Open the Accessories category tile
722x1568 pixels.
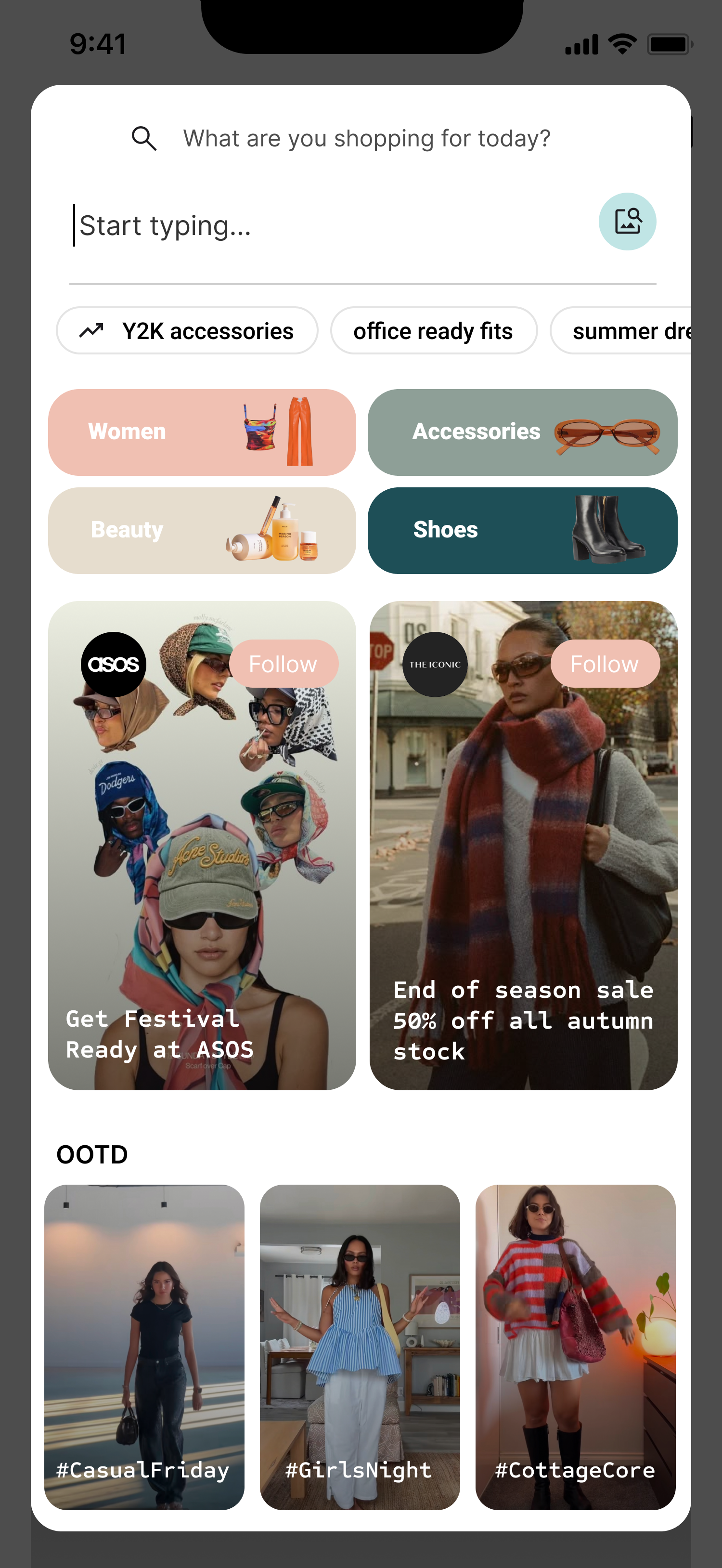523,432
